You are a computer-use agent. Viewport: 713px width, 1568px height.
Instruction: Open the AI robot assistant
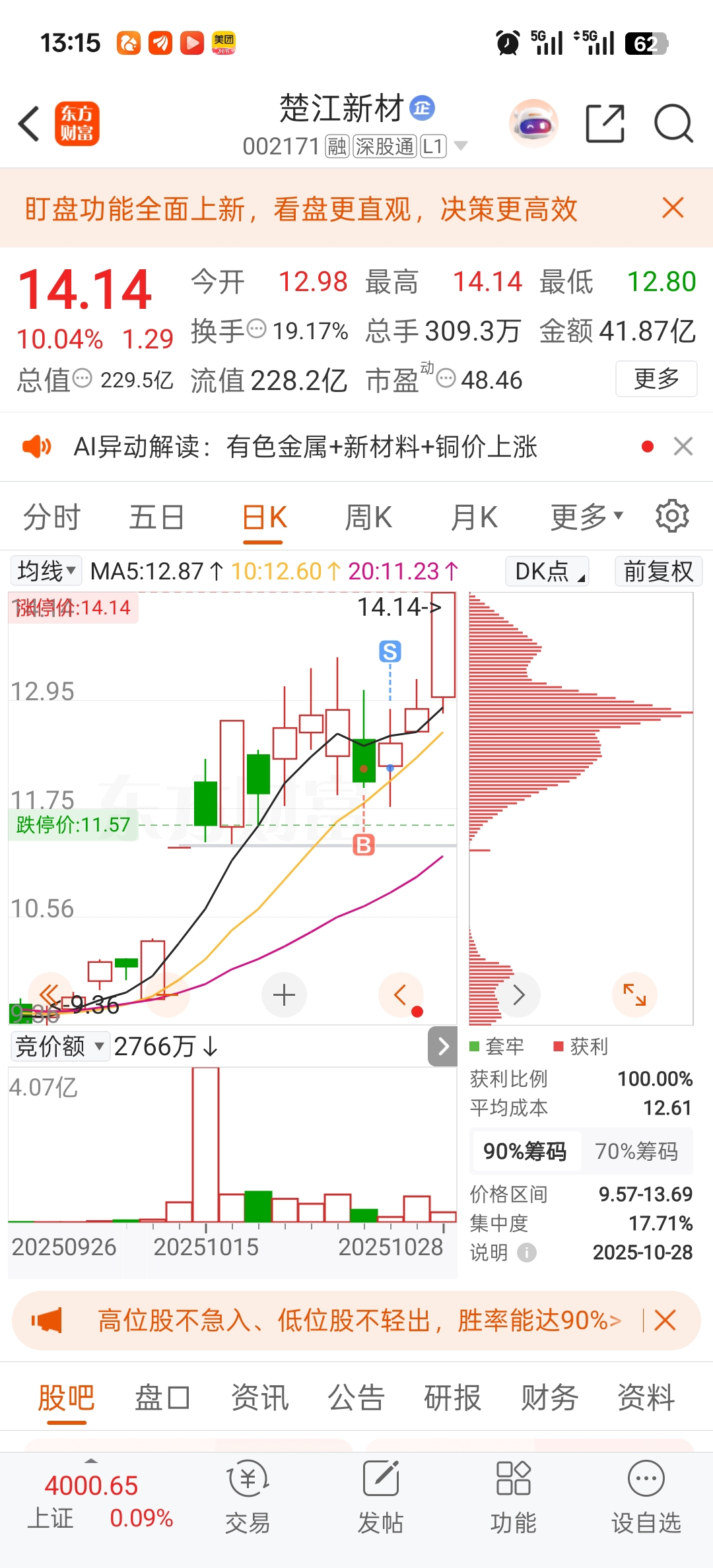point(533,123)
